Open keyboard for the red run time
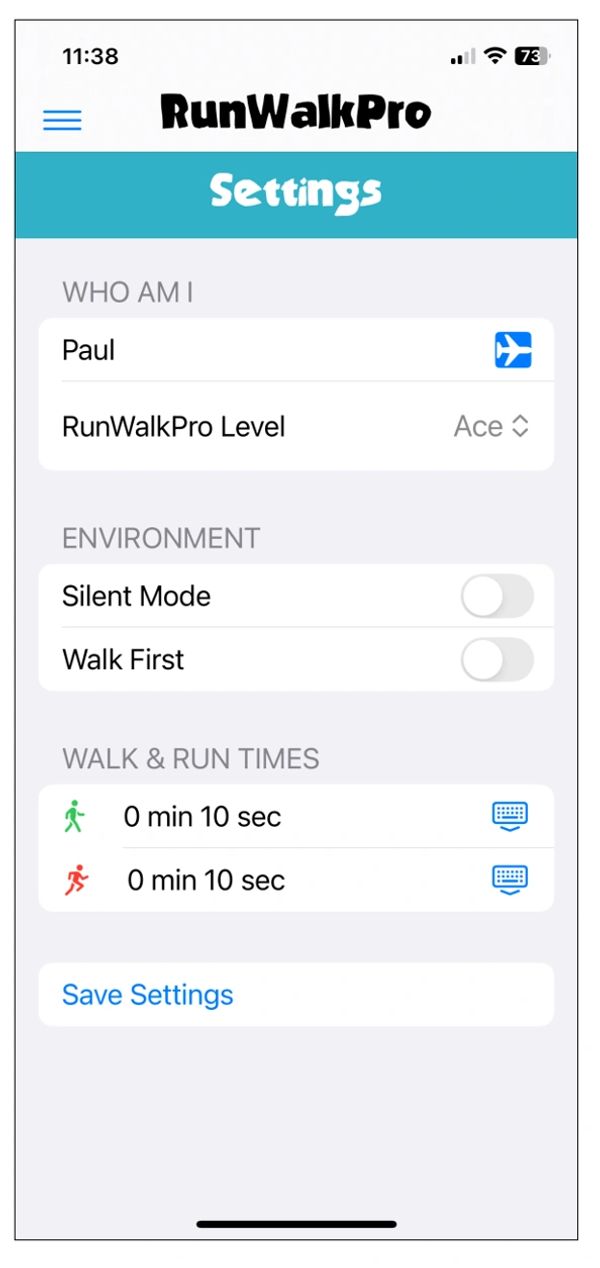The height and width of the screenshot is (1268, 600). coord(510,881)
